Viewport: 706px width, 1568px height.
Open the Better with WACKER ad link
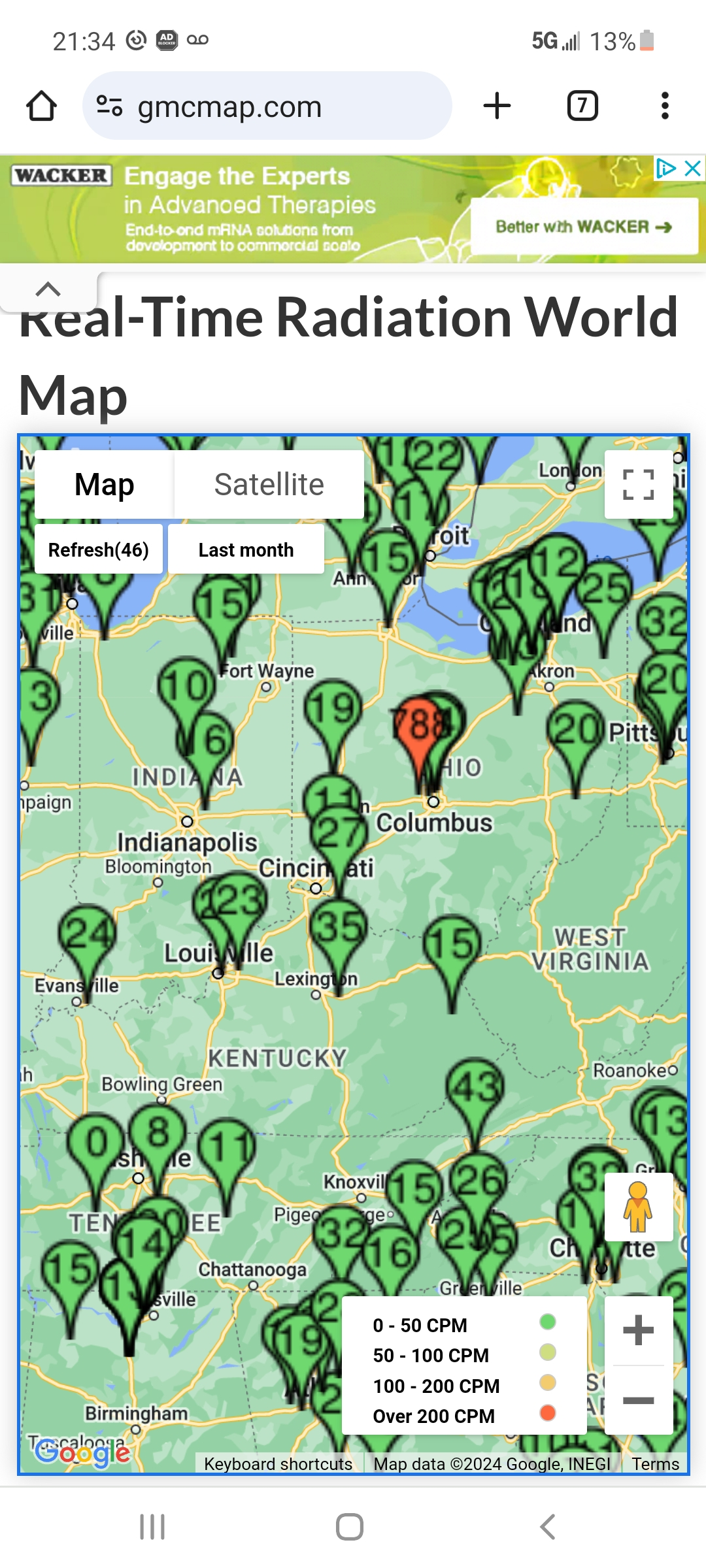click(584, 227)
